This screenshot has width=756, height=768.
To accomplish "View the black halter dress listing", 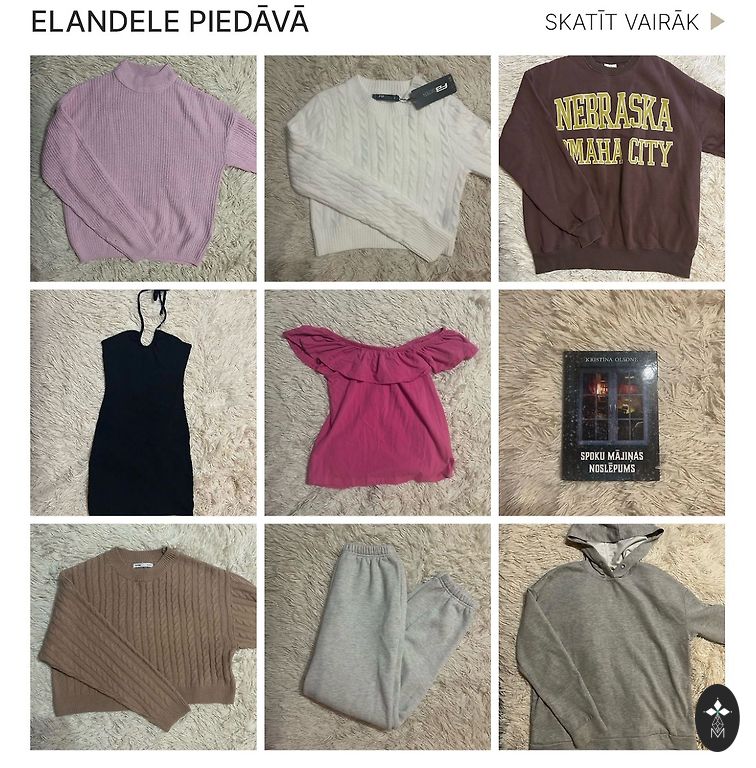I will (x=143, y=403).
